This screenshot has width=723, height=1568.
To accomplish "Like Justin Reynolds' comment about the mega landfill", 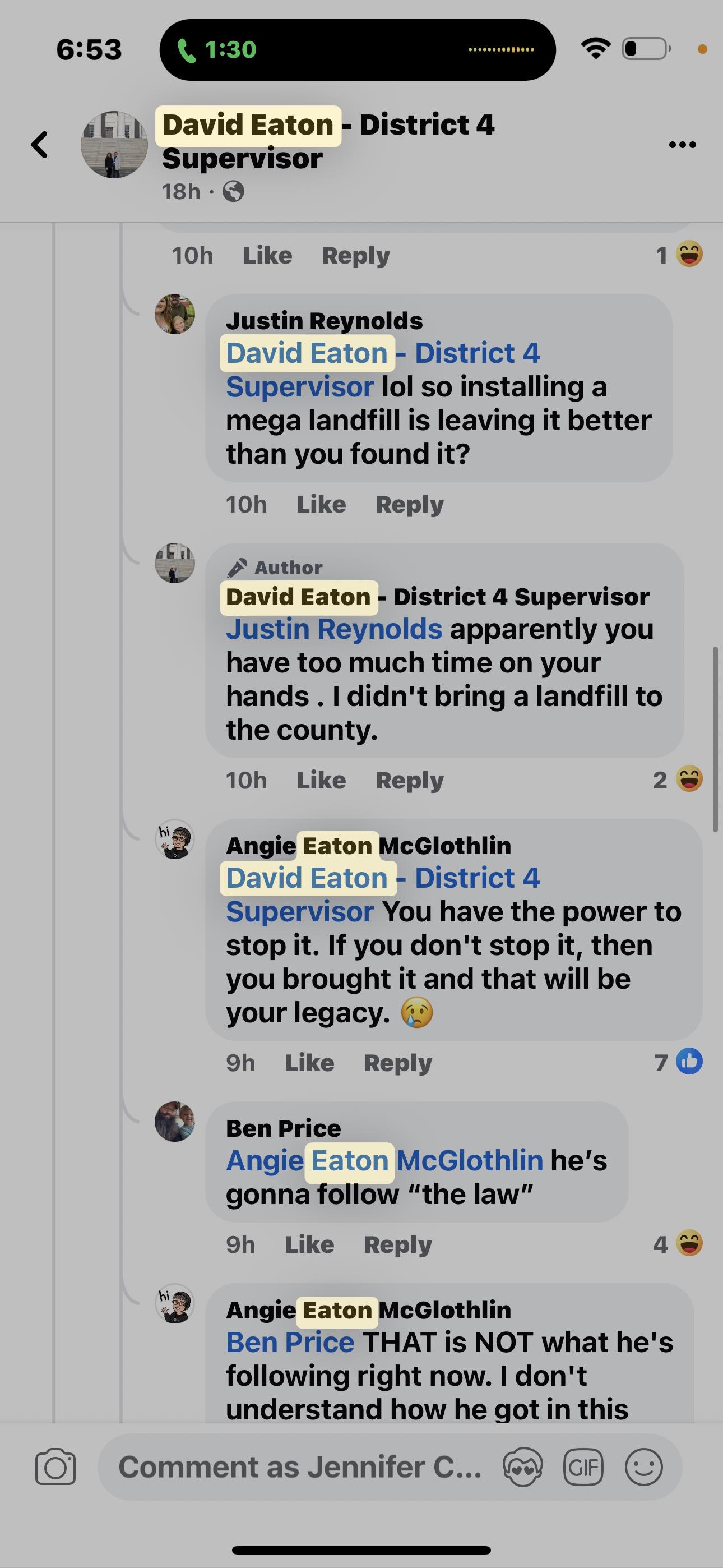I will click(x=321, y=505).
